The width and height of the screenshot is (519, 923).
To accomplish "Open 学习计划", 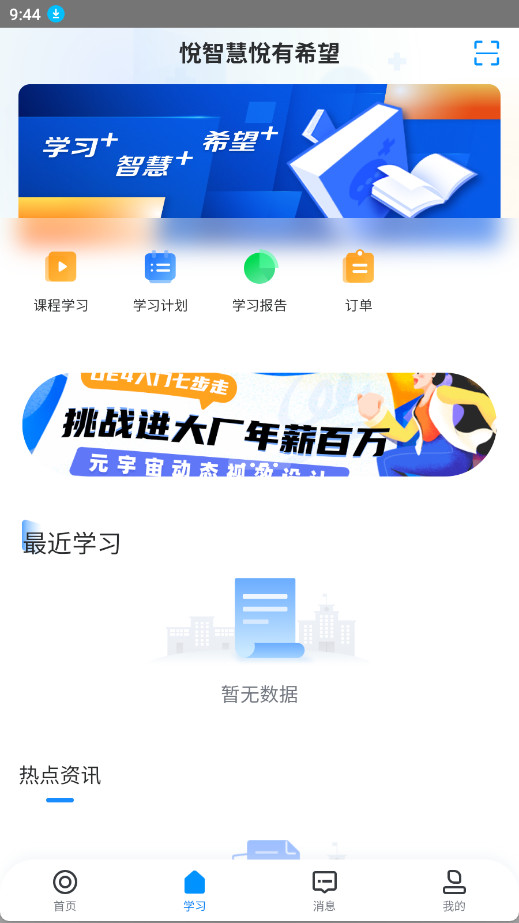I will pyautogui.click(x=160, y=281).
